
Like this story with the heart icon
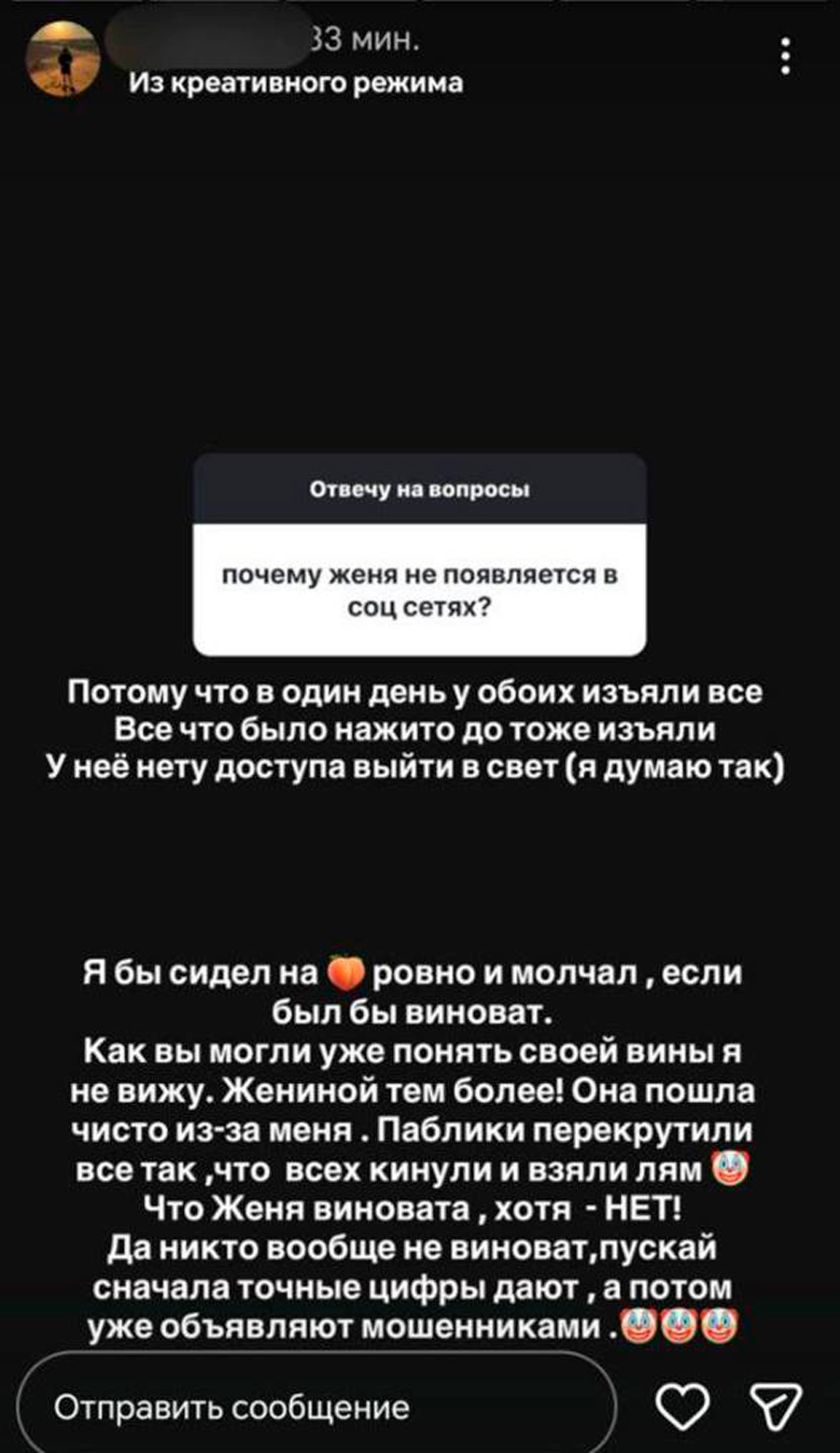coord(682,1407)
